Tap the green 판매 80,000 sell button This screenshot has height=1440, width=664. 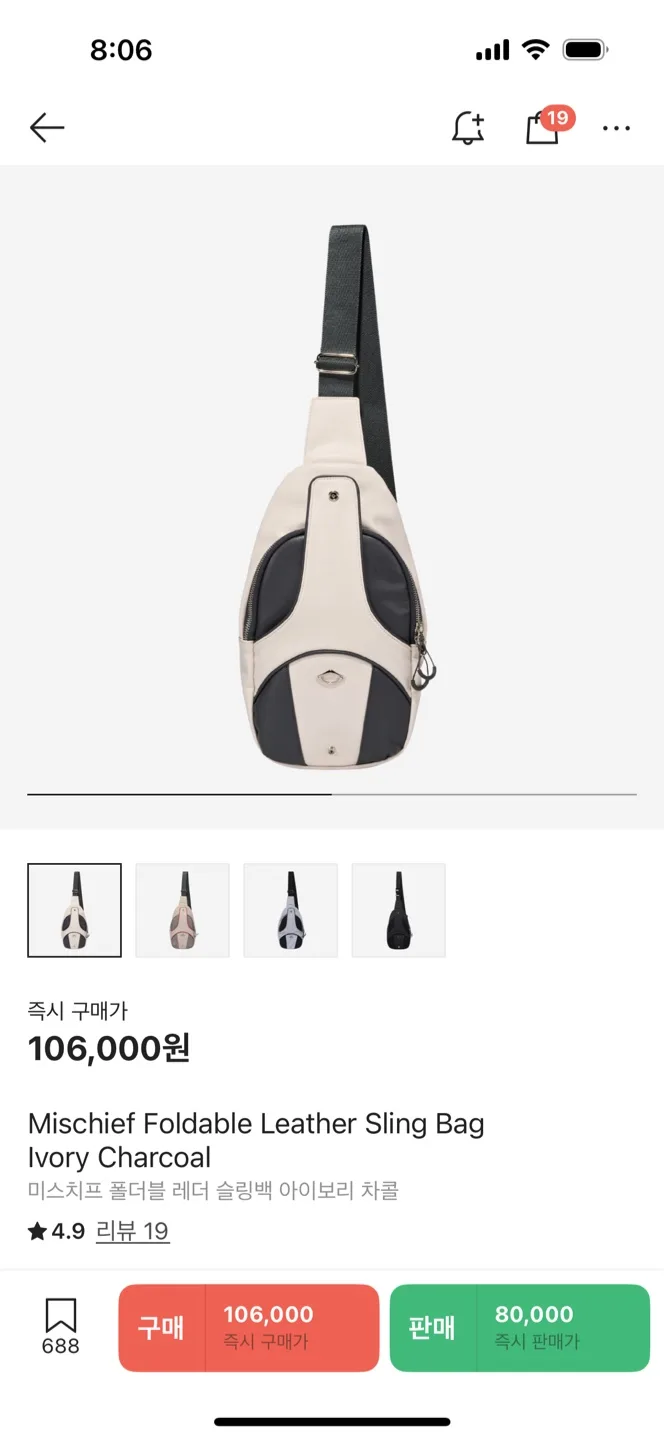pos(519,1327)
